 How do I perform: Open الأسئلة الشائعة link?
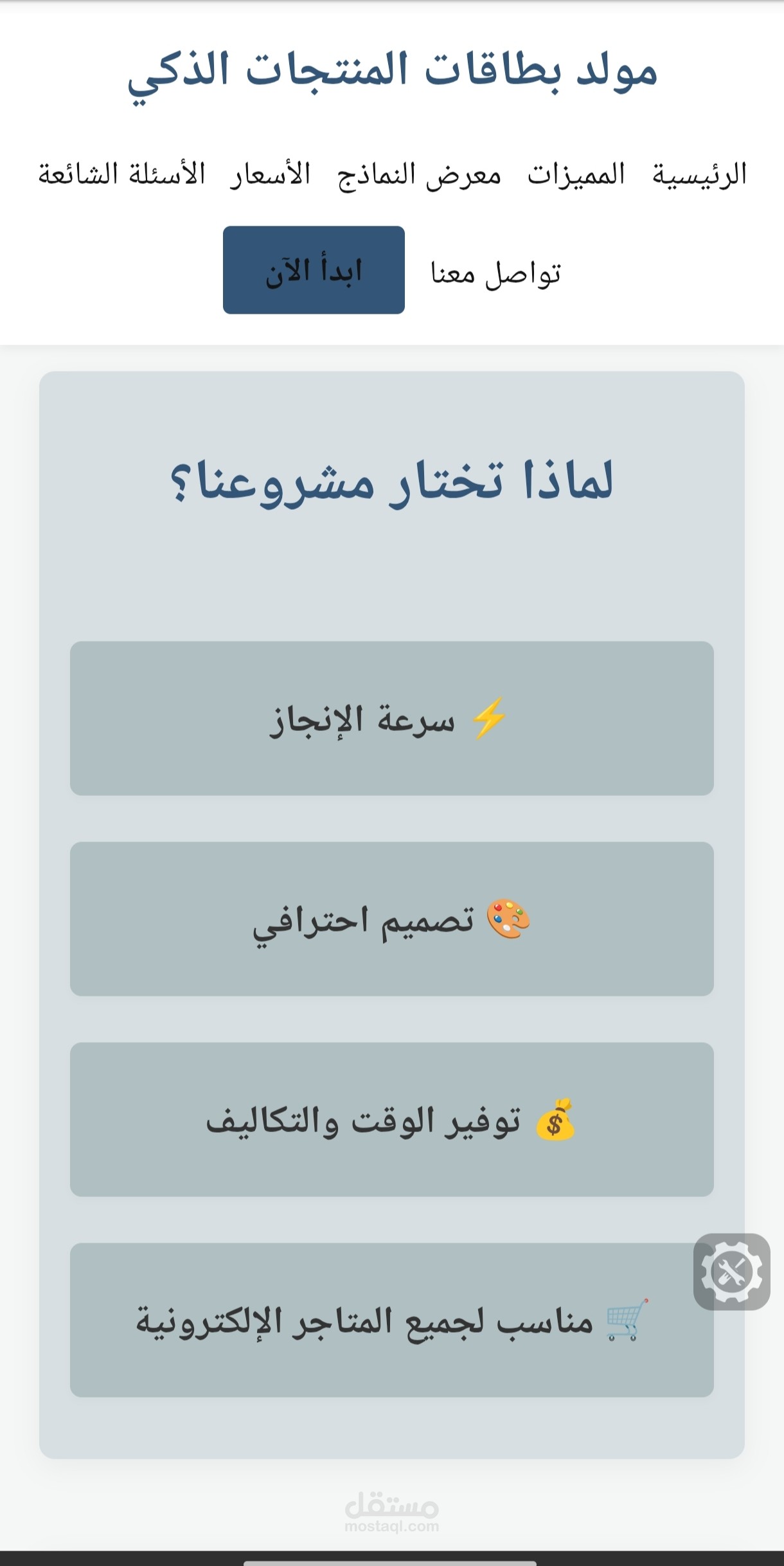pyautogui.click(x=121, y=174)
